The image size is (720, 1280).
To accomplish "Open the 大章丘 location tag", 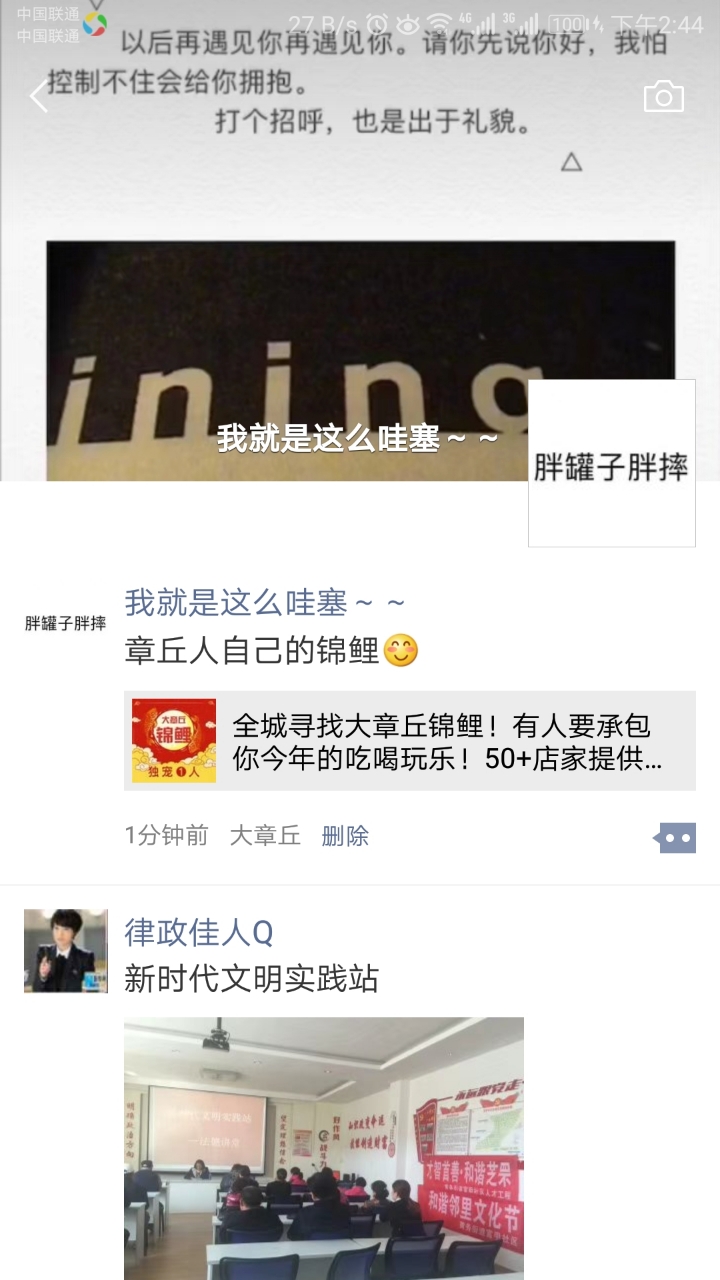I will click(265, 836).
